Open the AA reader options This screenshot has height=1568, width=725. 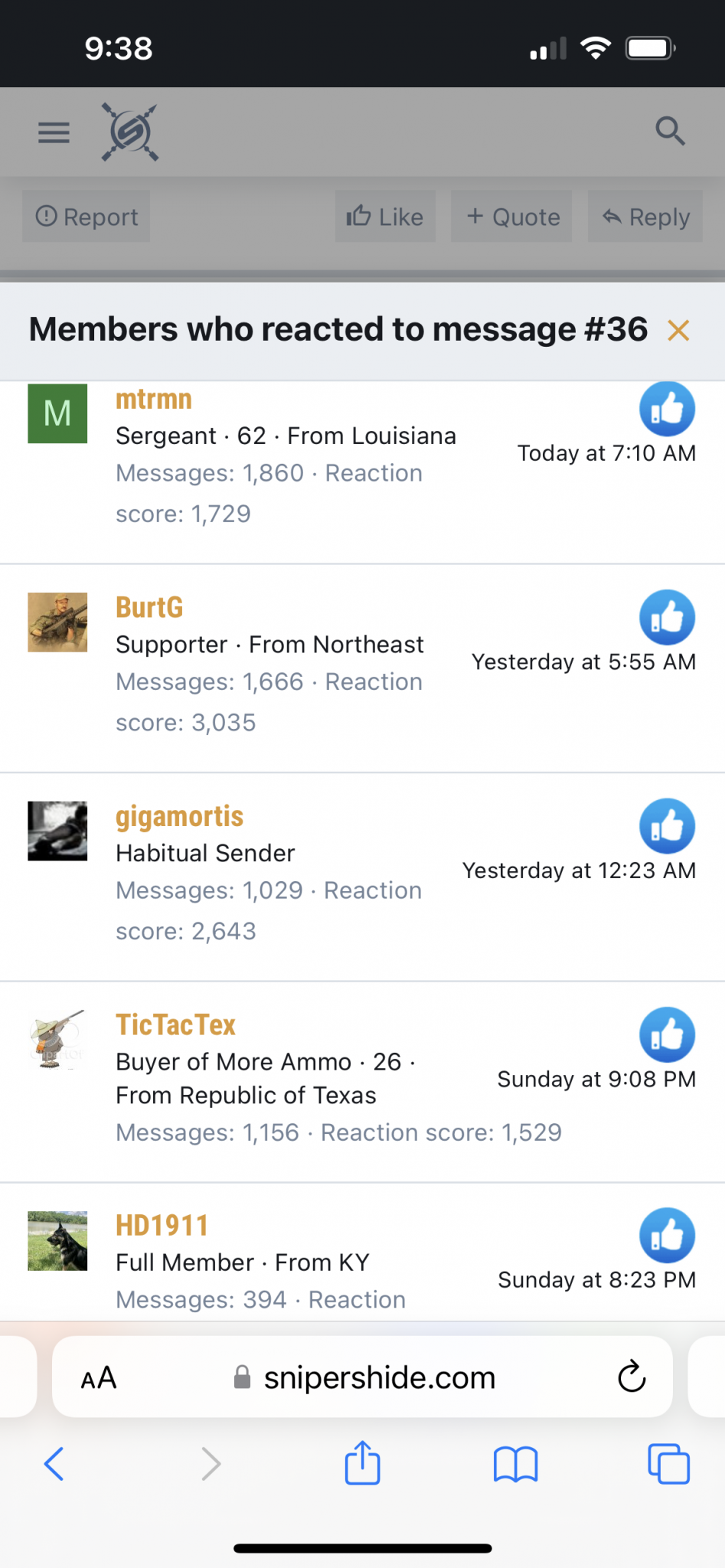point(99,1378)
